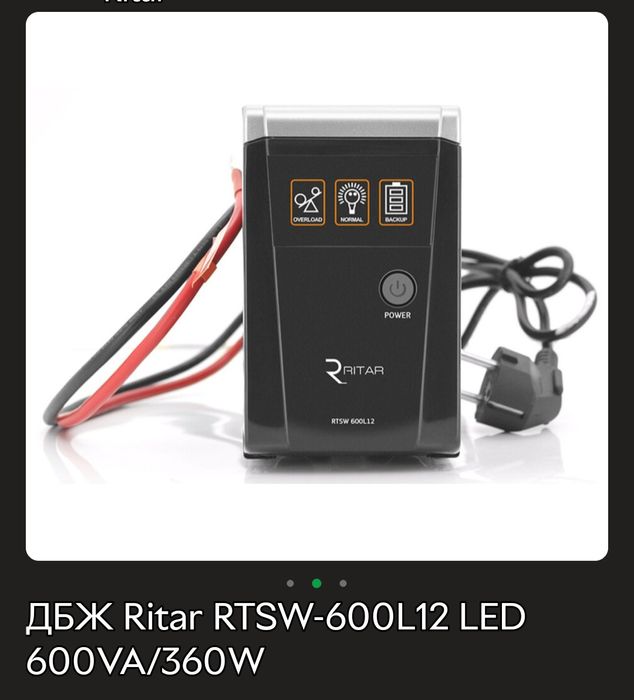Select the third image indicator dot

coord(343,583)
